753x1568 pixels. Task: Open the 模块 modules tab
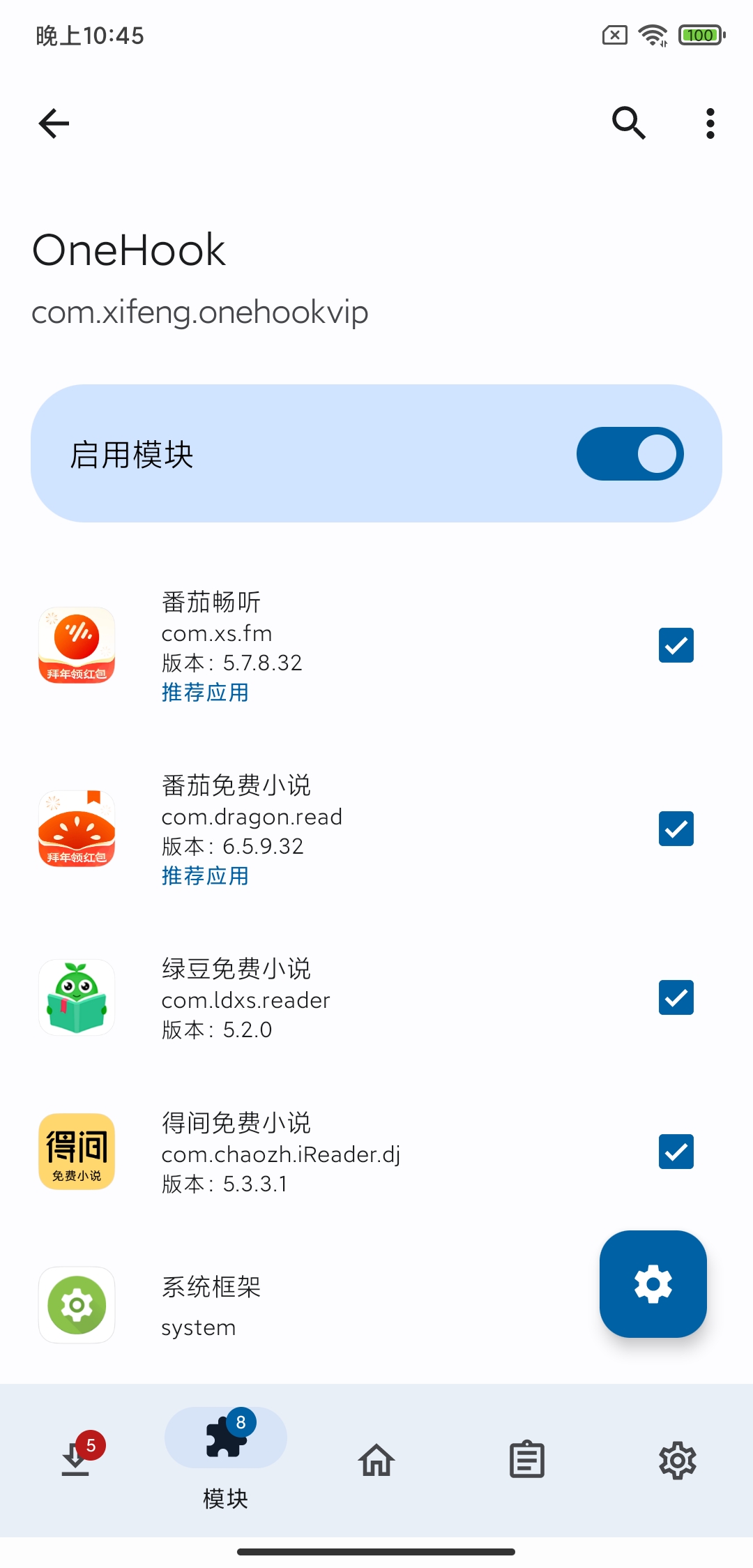pyautogui.click(x=225, y=1458)
